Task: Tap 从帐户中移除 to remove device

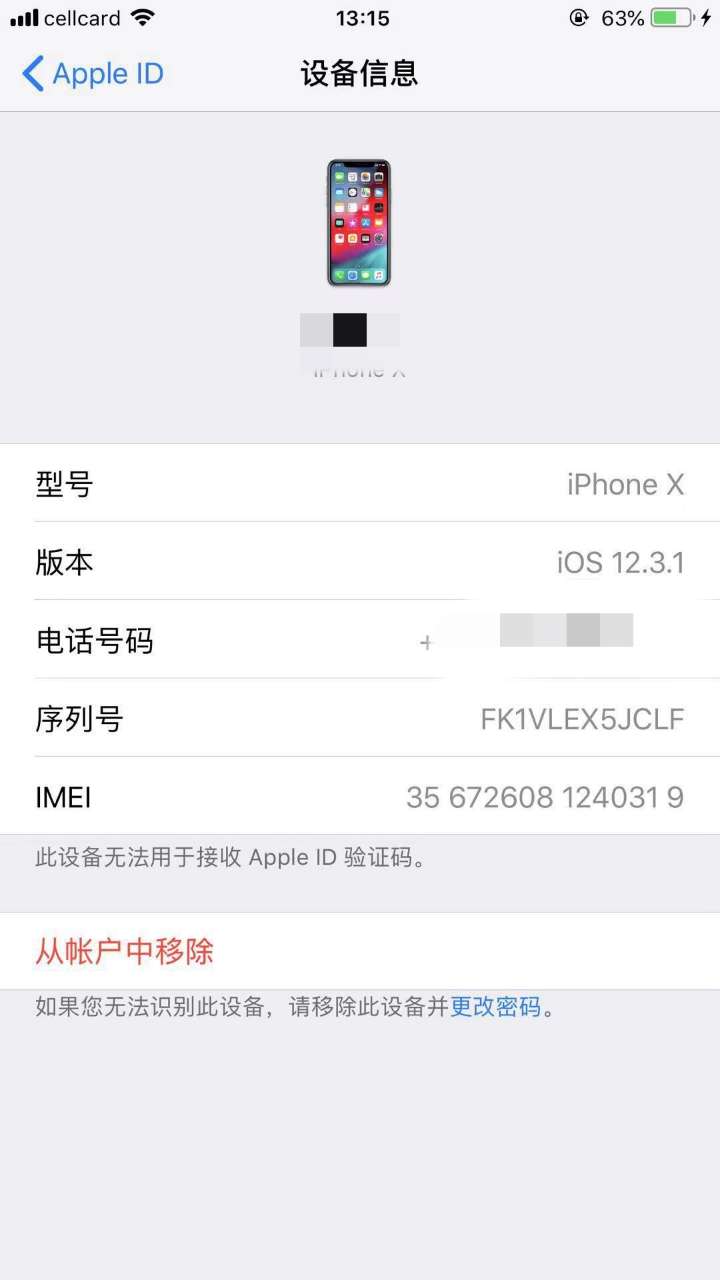Action: [x=125, y=951]
